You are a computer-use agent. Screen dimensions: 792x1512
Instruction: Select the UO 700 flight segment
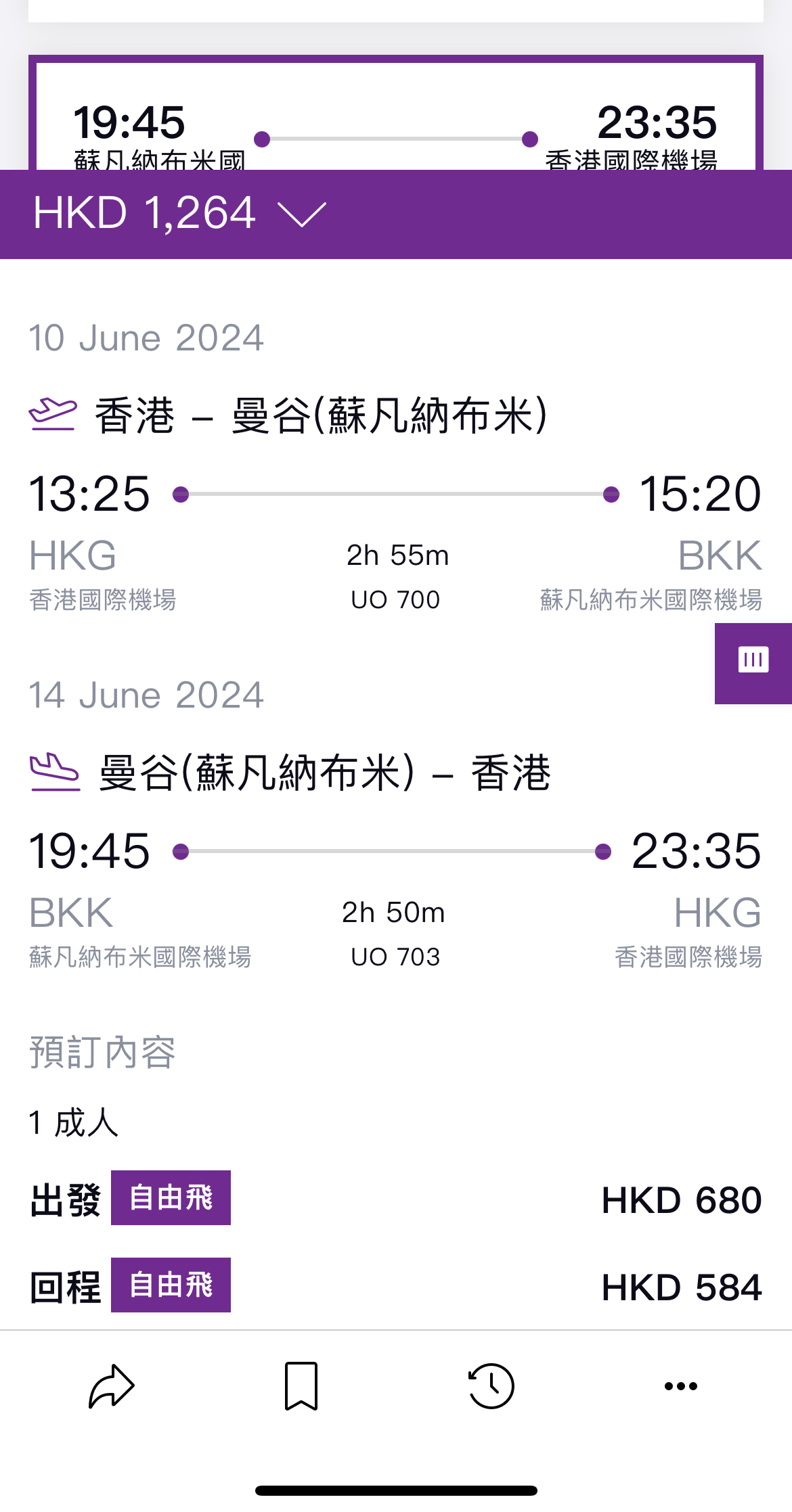coord(396,541)
